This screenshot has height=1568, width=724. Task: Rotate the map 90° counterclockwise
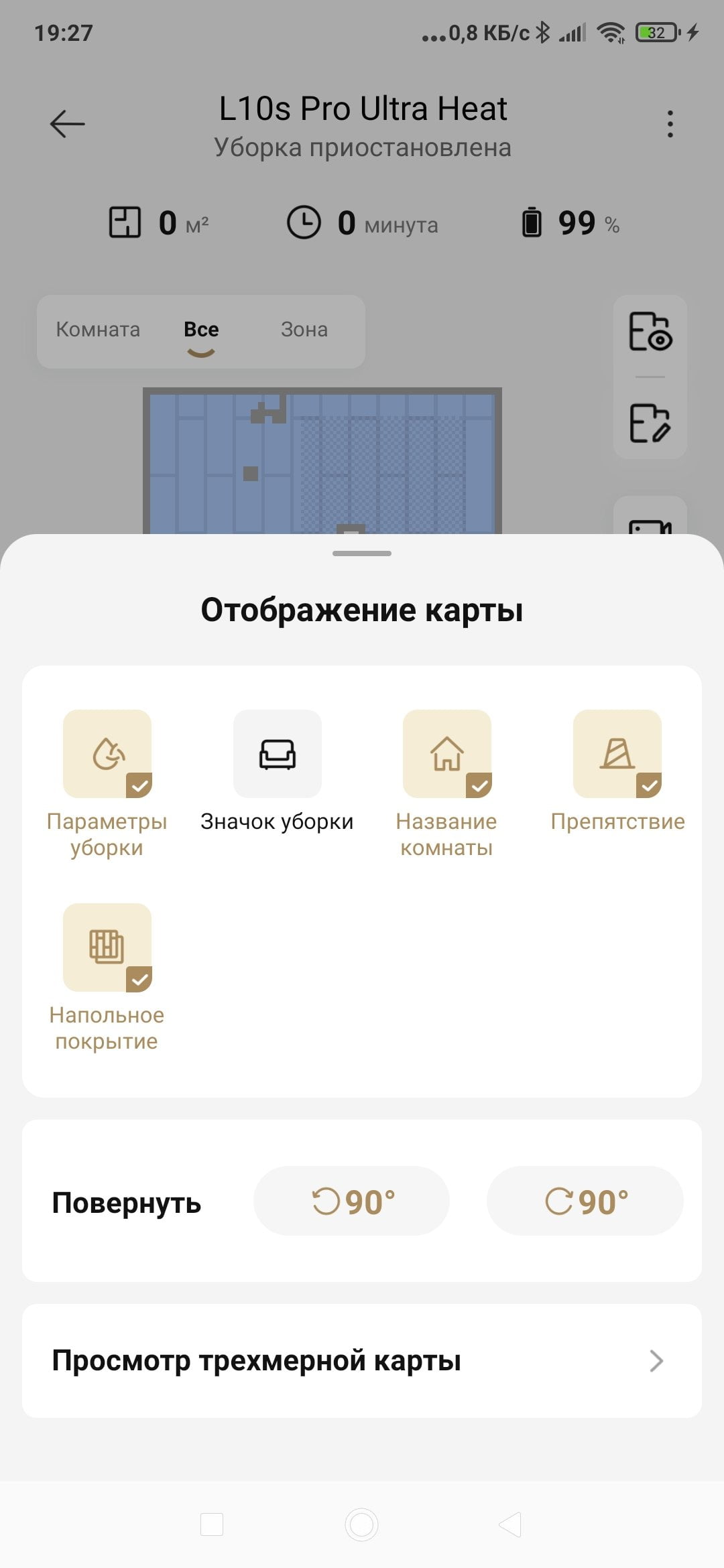tap(351, 1201)
